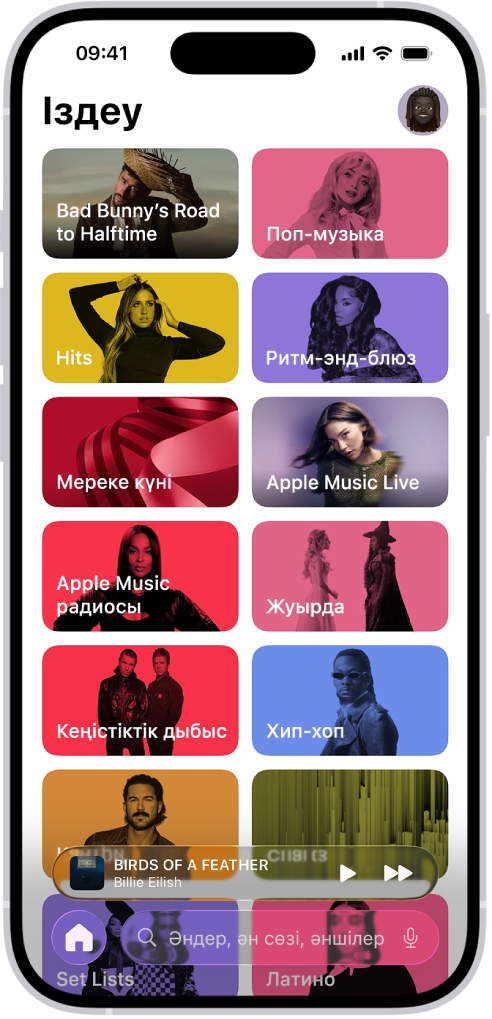492x1019 pixels.
Task: Open Bad Bunny's Road to Halftime tile
Action: pos(140,203)
